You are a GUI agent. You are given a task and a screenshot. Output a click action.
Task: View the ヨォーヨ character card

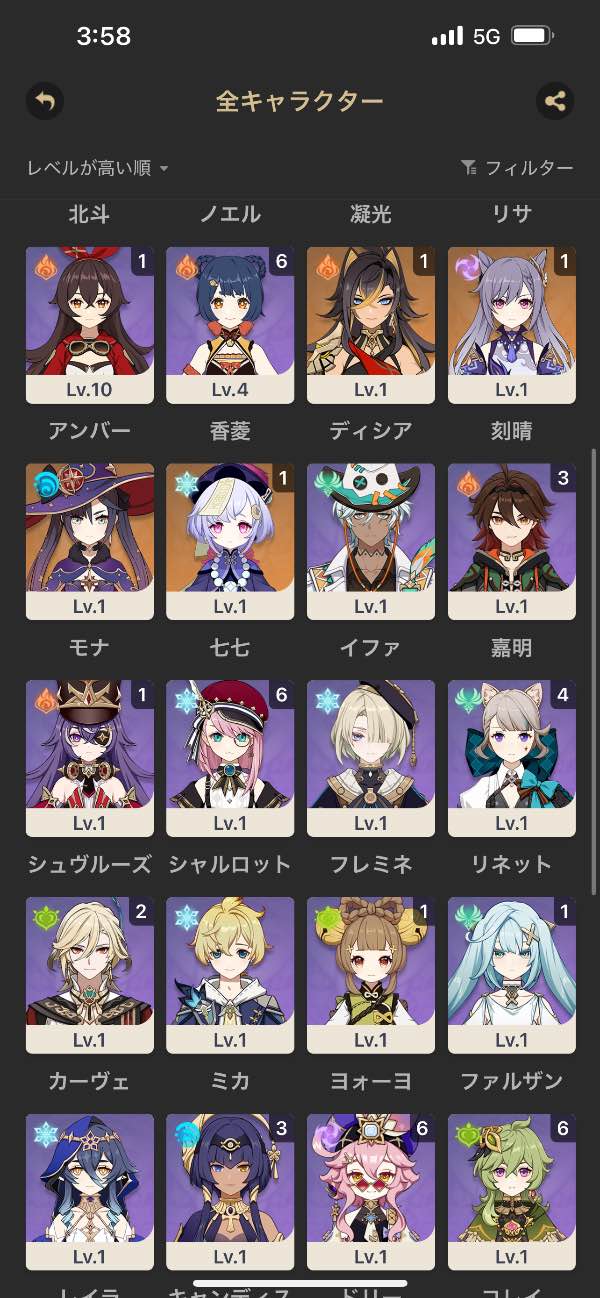(371, 975)
